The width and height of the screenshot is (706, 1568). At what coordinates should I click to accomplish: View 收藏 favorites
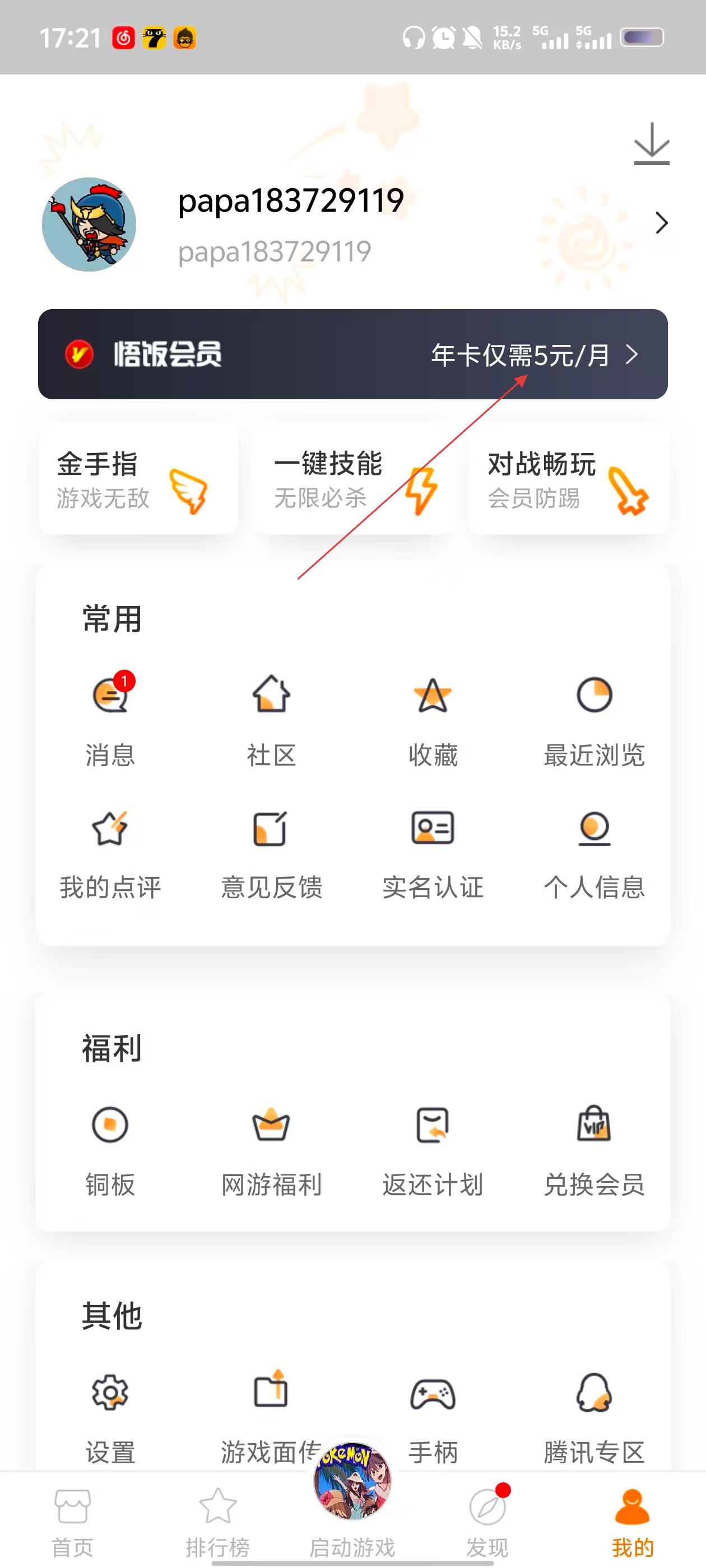pyautogui.click(x=433, y=718)
